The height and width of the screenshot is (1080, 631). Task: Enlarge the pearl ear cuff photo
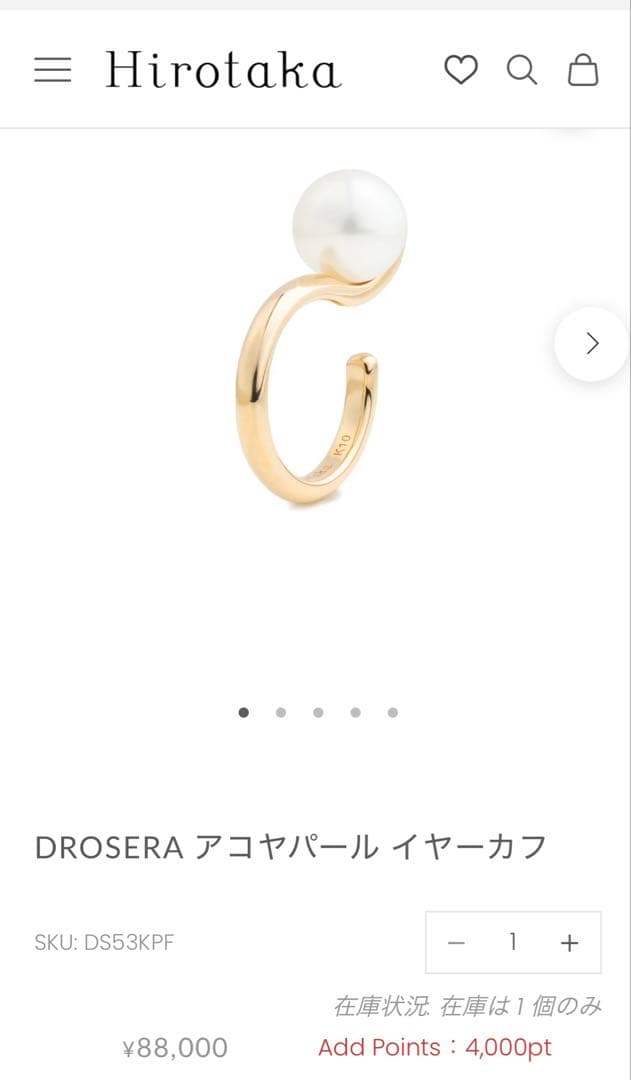(x=320, y=340)
